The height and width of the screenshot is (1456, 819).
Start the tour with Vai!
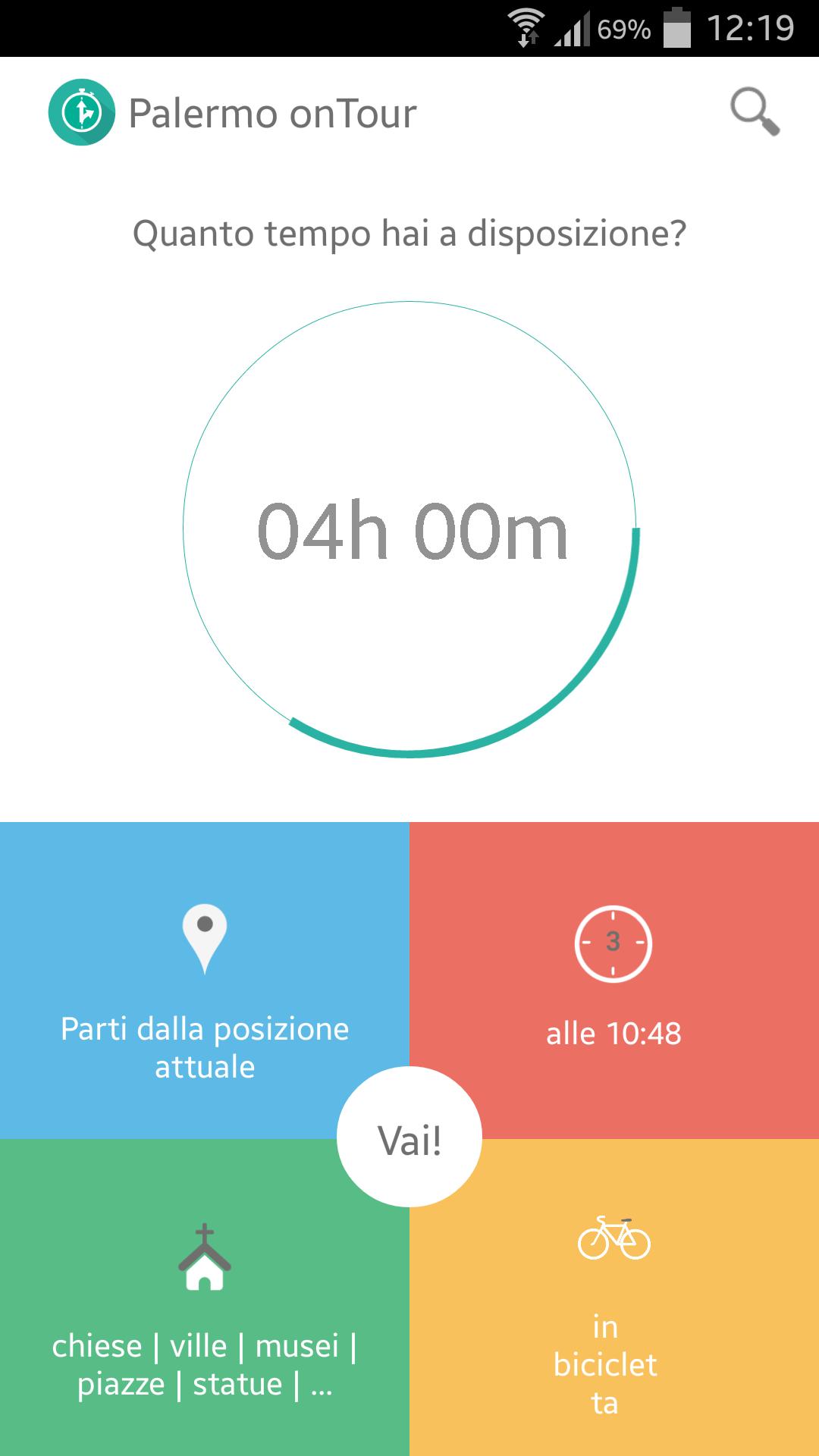409,1137
